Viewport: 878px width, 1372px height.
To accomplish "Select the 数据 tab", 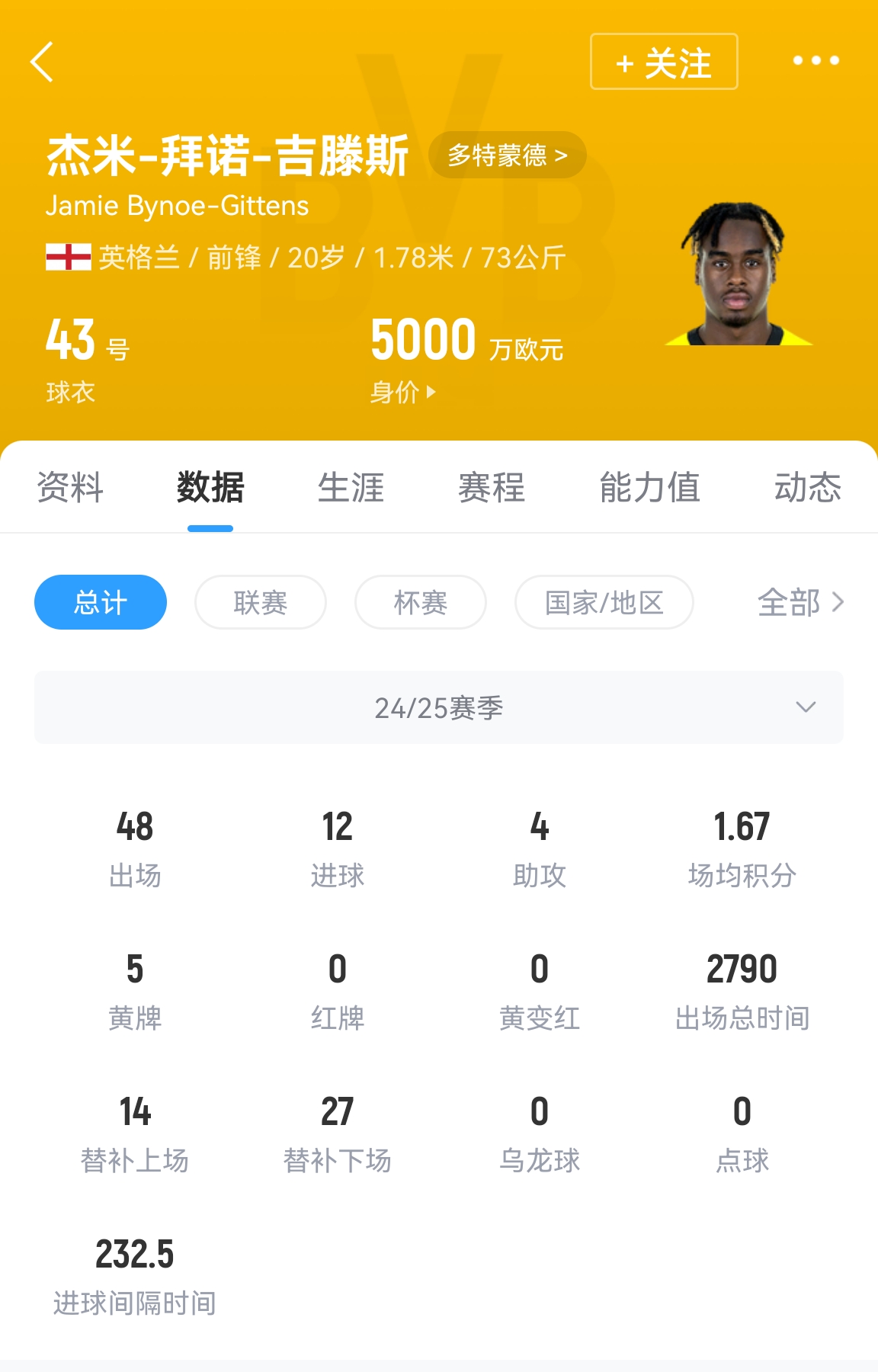I will point(210,488).
